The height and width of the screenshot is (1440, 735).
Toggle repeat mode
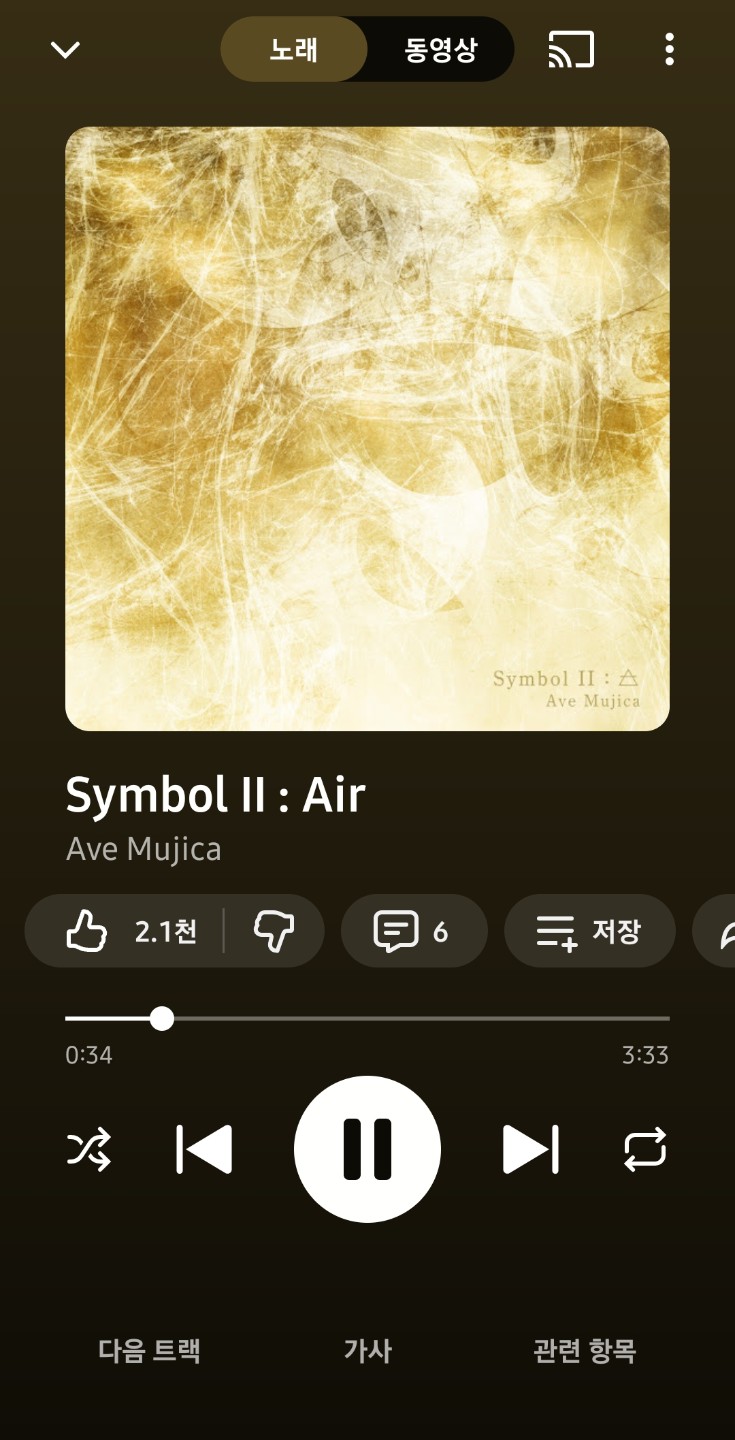[x=645, y=1150]
